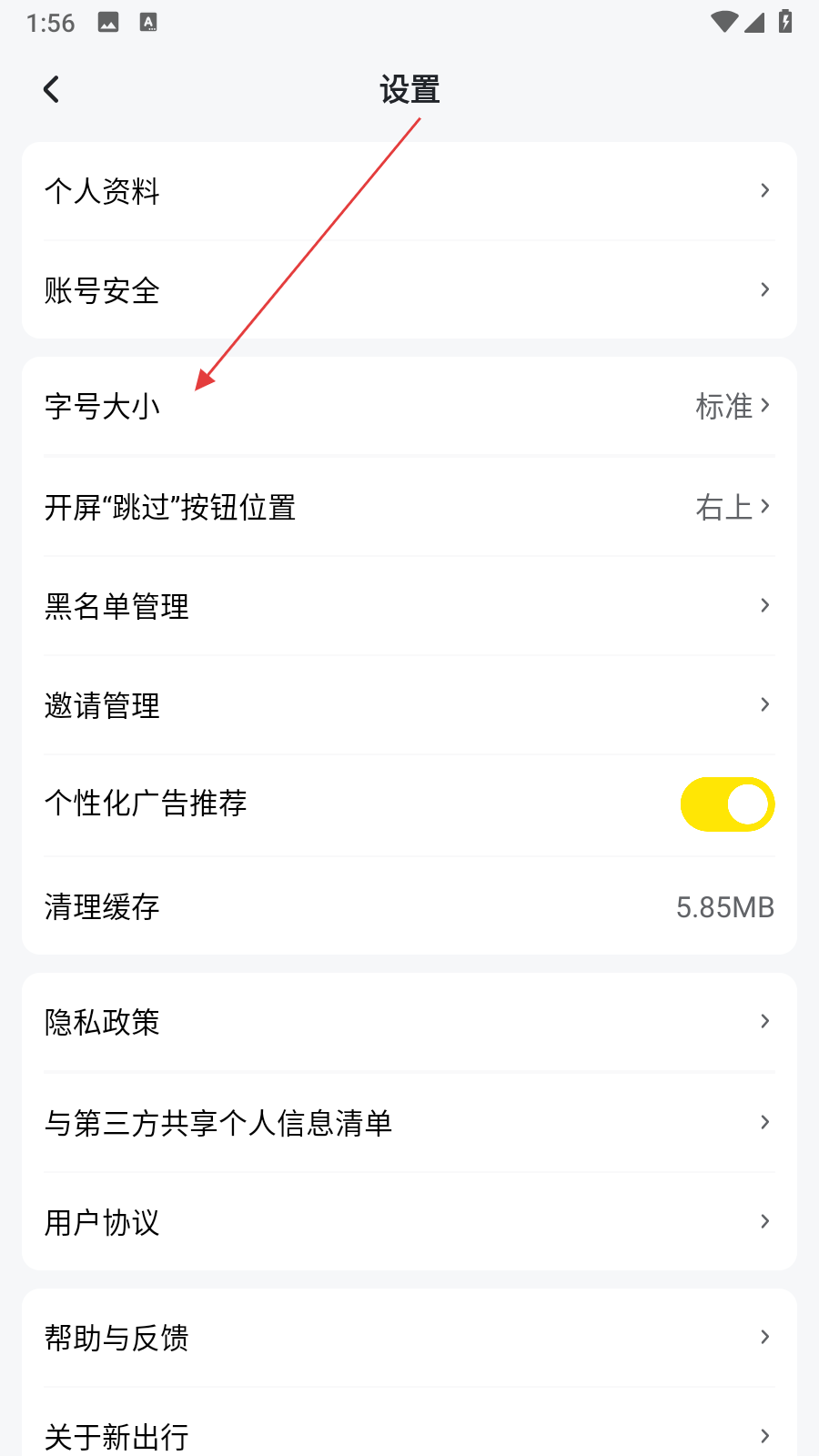Open 与第三方共享个人信息清单
The width and height of the screenshot is (819, 1456).
click(x=409, y=1123)
